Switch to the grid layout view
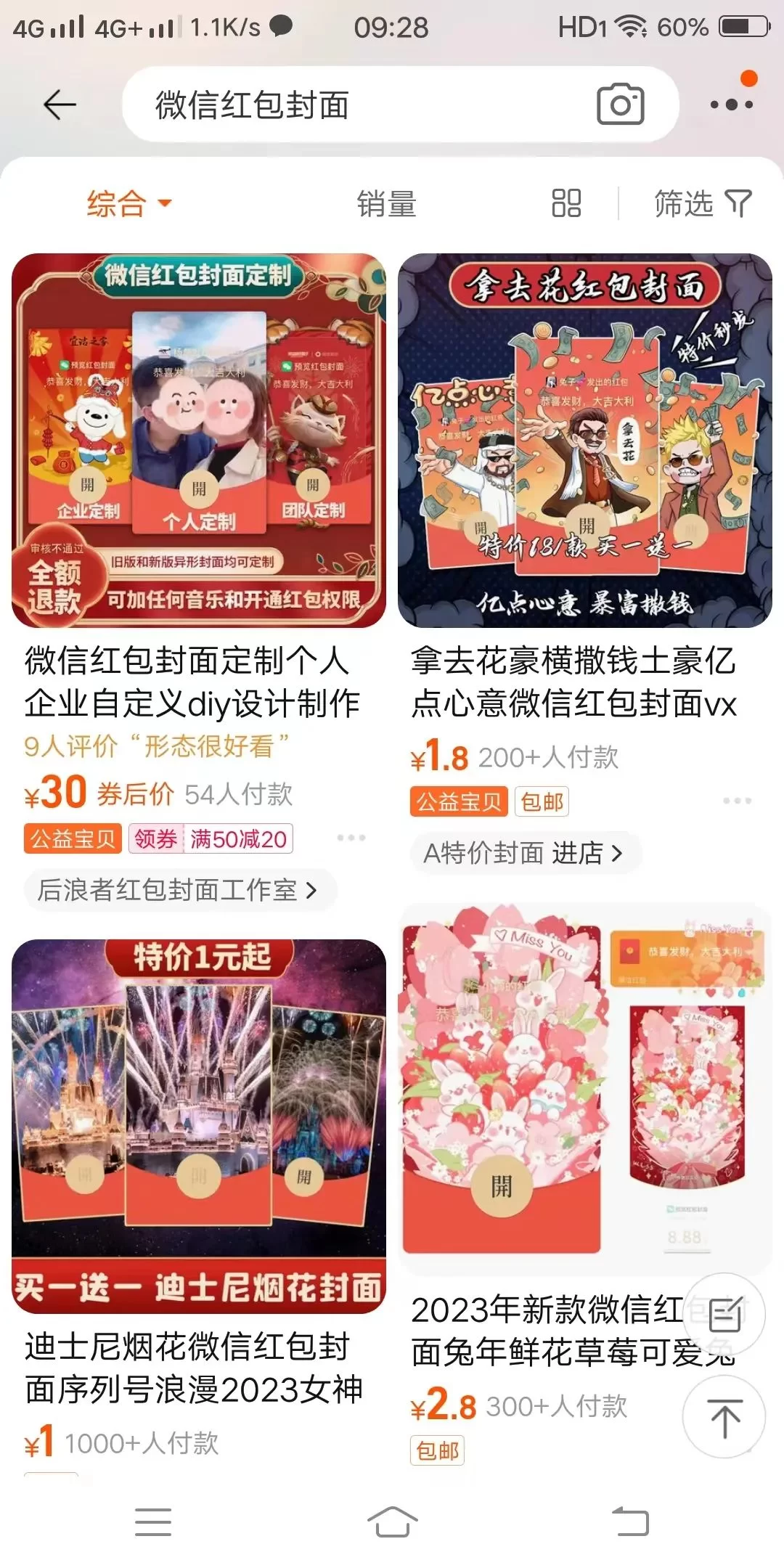The width and height of the screenshot is (784, 1568). click(566, 203)
